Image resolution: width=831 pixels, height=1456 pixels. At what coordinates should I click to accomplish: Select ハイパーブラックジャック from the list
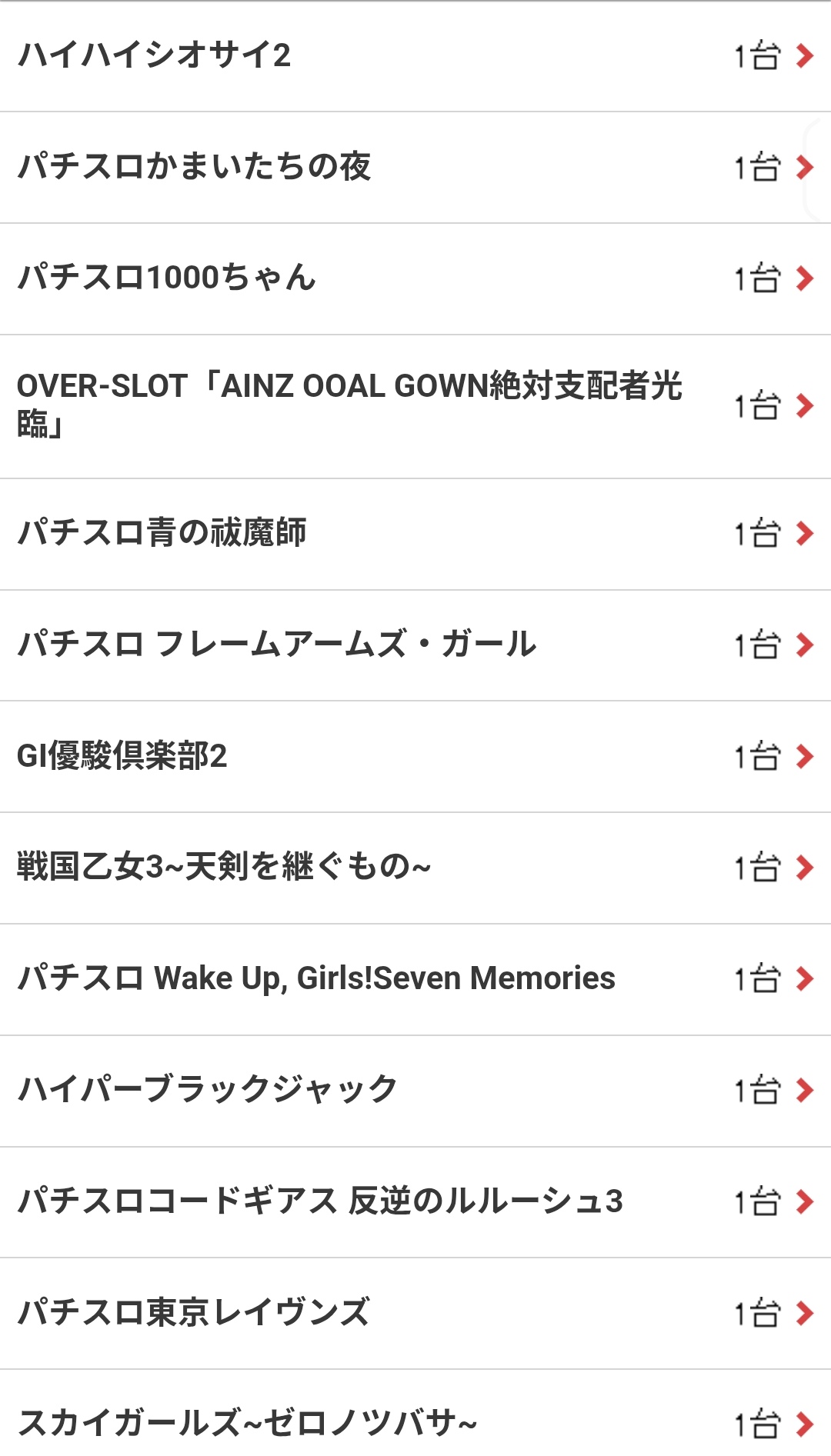[x=415, y=1090]
